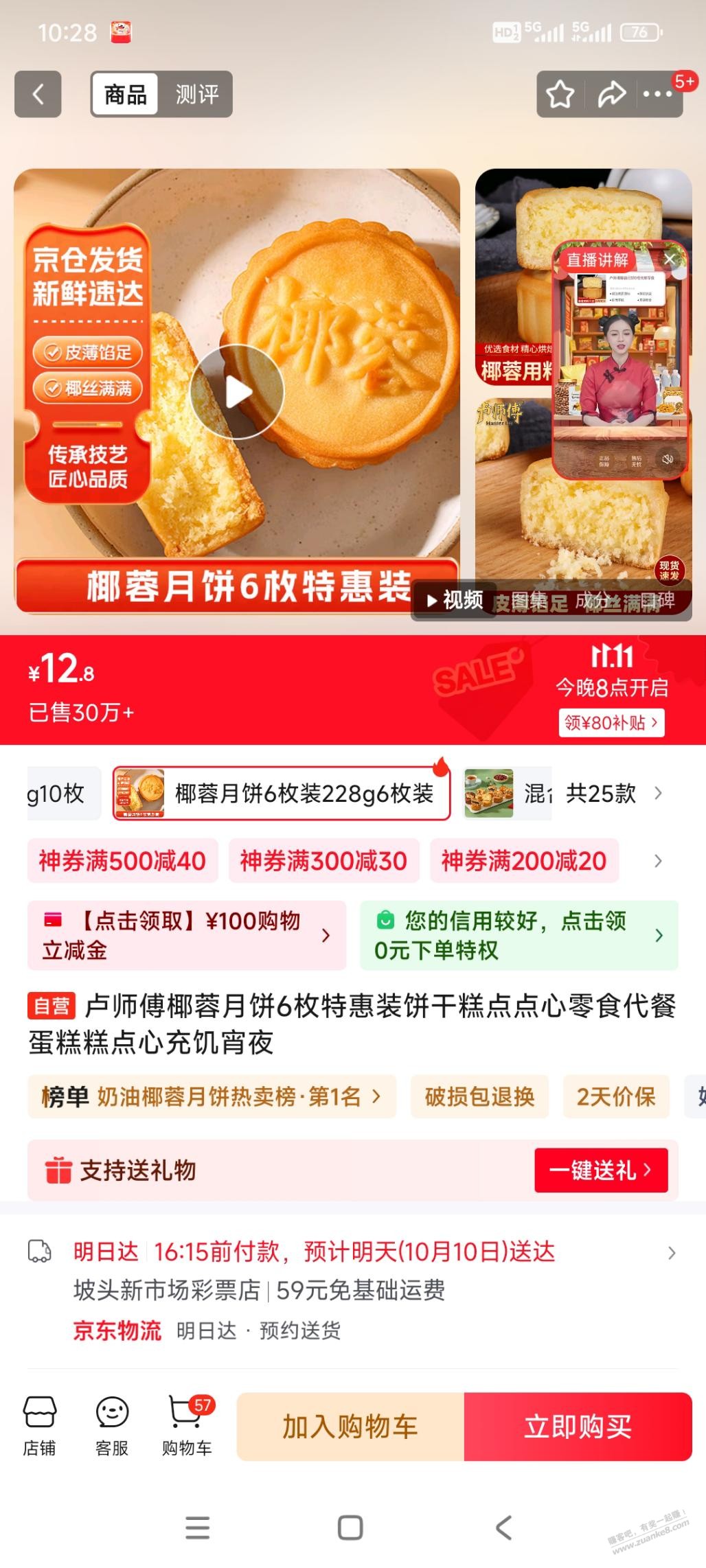Viewport: 706px width, 1568px height.
Task: Add the item with 加入购物车
Action: pyautogui.click(x=350, y=1427)
